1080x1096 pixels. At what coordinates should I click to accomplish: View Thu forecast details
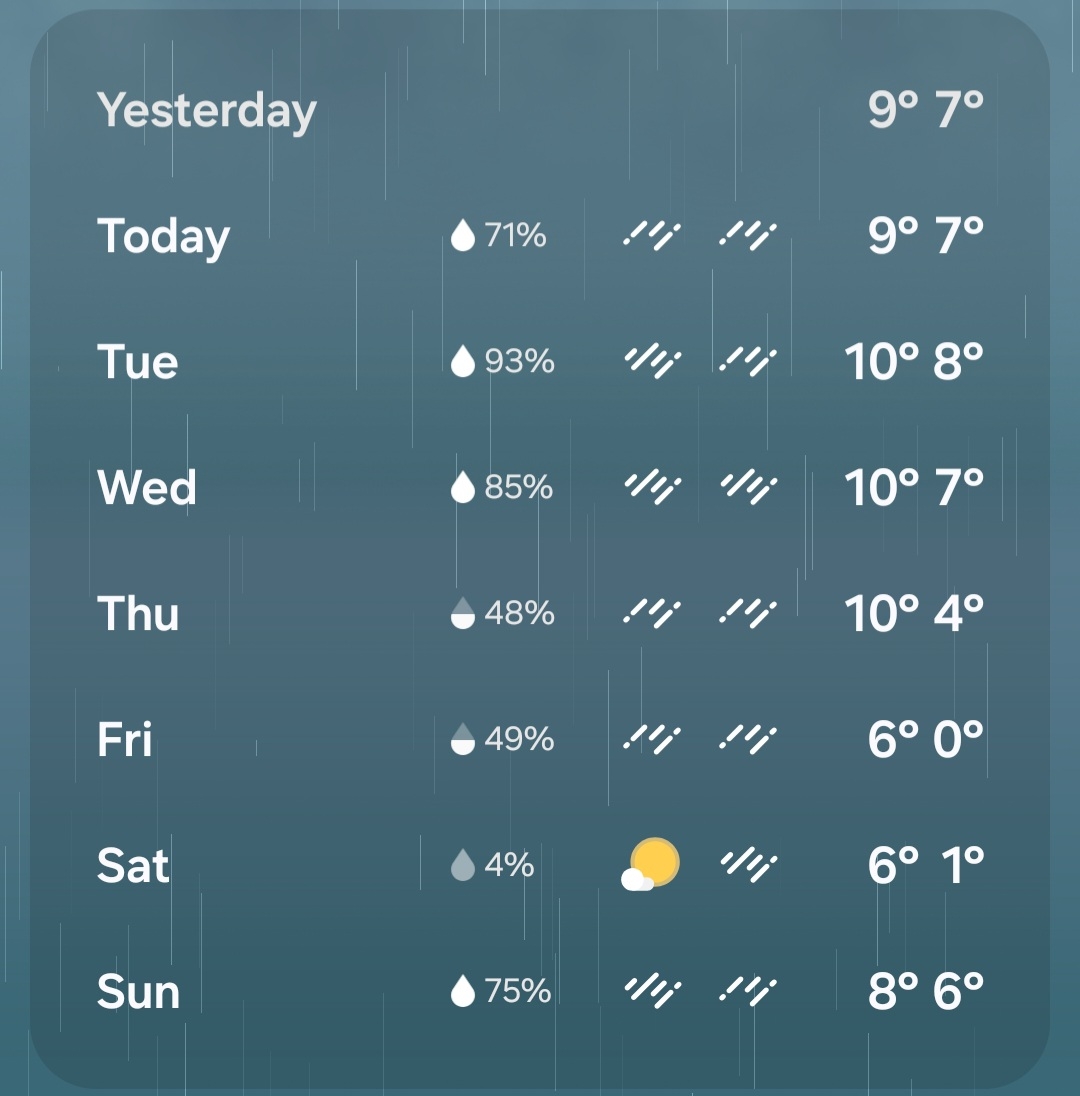tap(540, 613)
